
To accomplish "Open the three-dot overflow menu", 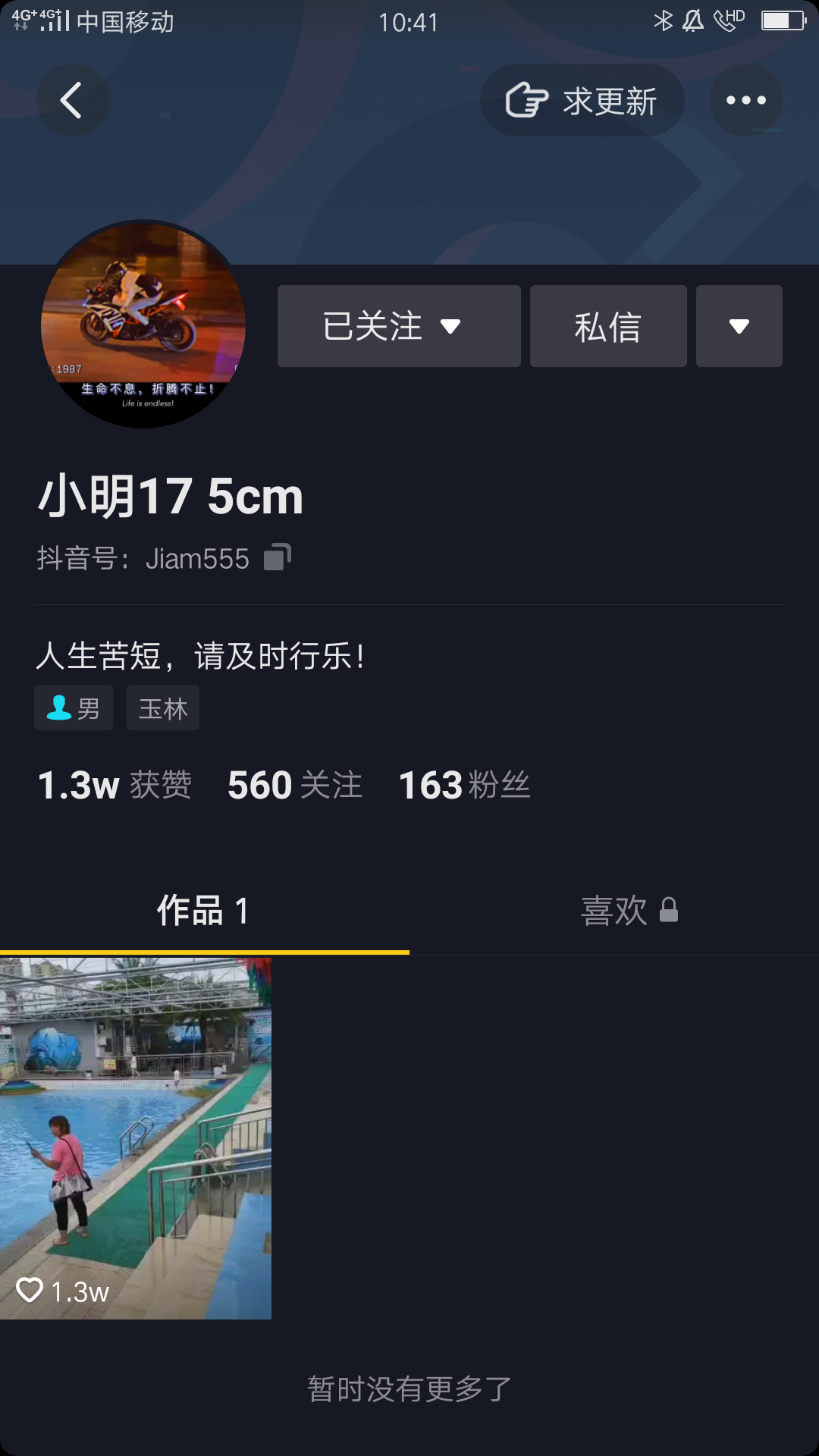I will coord(745,100).
